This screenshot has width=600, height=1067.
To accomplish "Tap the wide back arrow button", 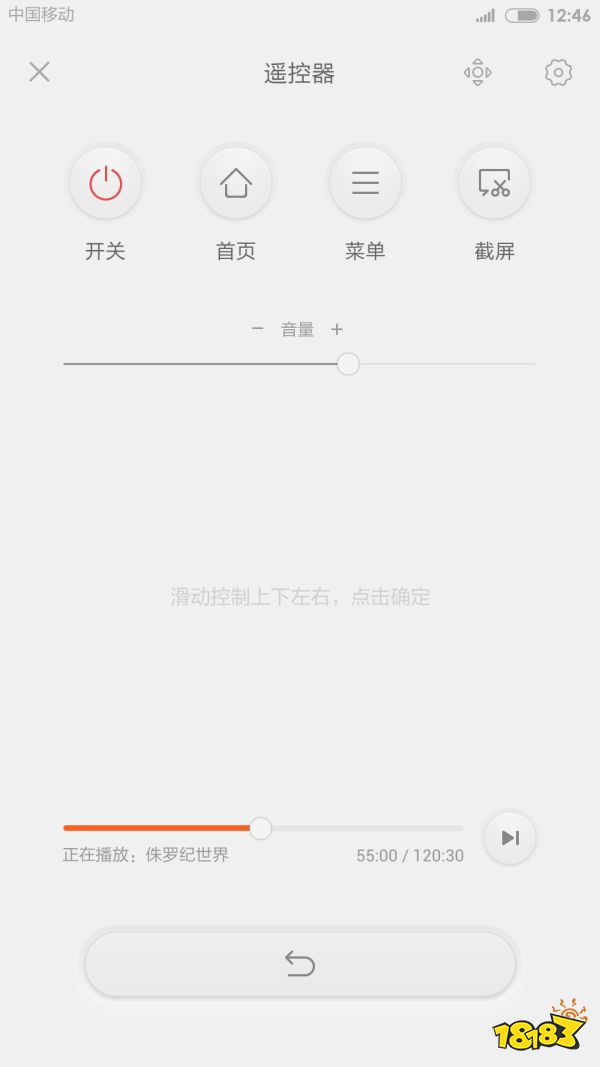I will [300, 964].
